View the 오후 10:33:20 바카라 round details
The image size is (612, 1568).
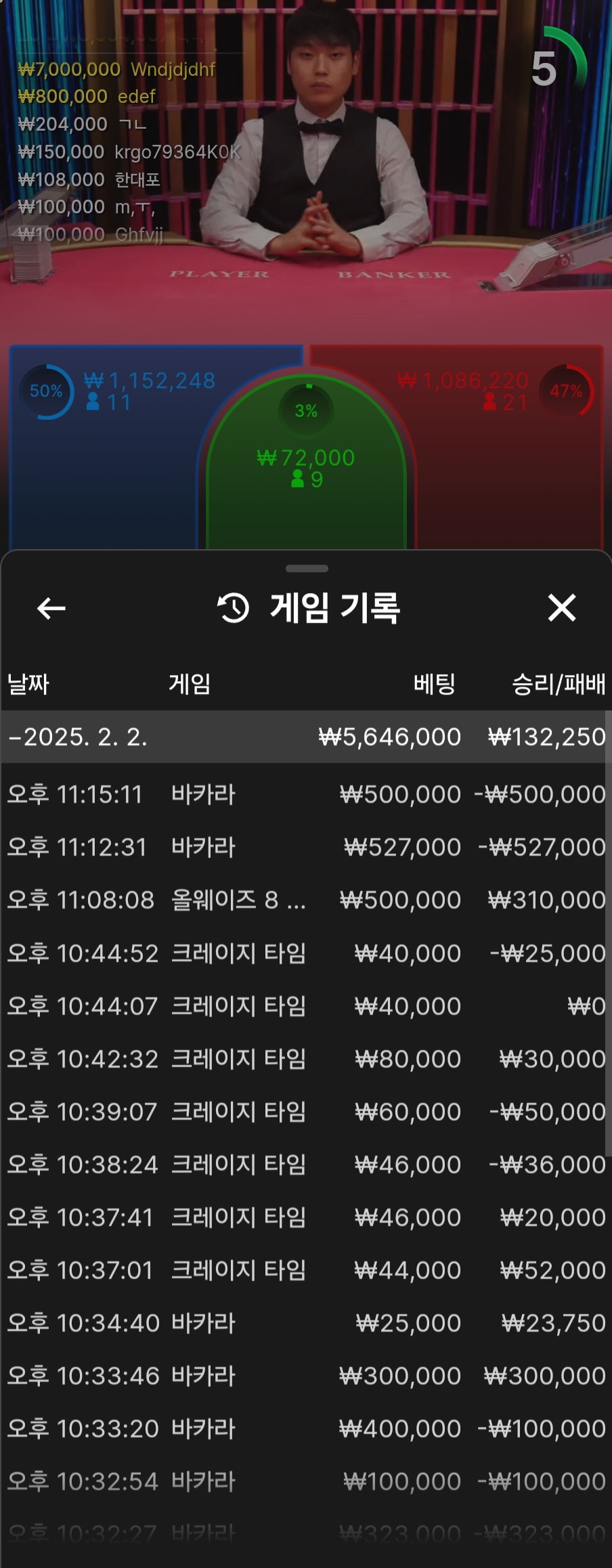306,1429
